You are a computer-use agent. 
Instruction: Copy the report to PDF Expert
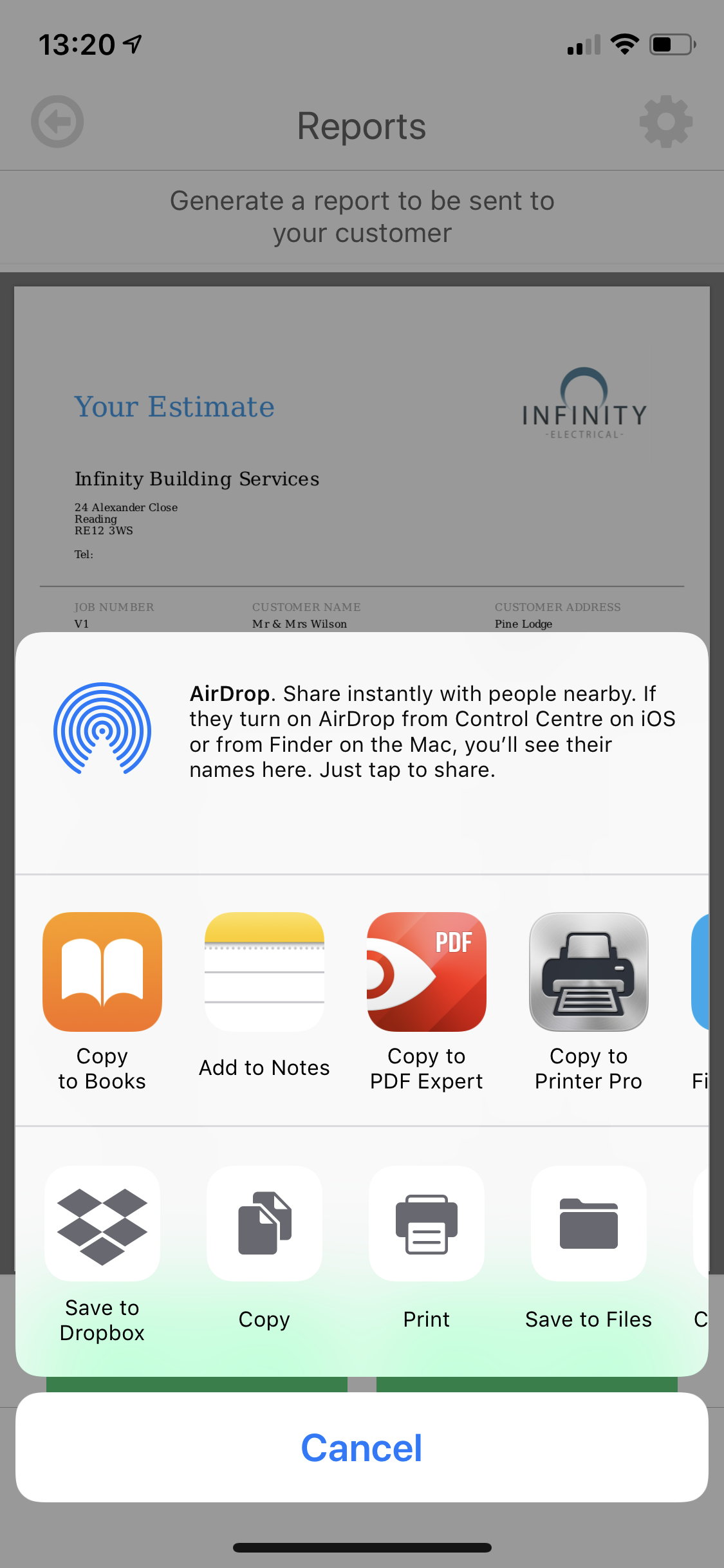point(427,972)
